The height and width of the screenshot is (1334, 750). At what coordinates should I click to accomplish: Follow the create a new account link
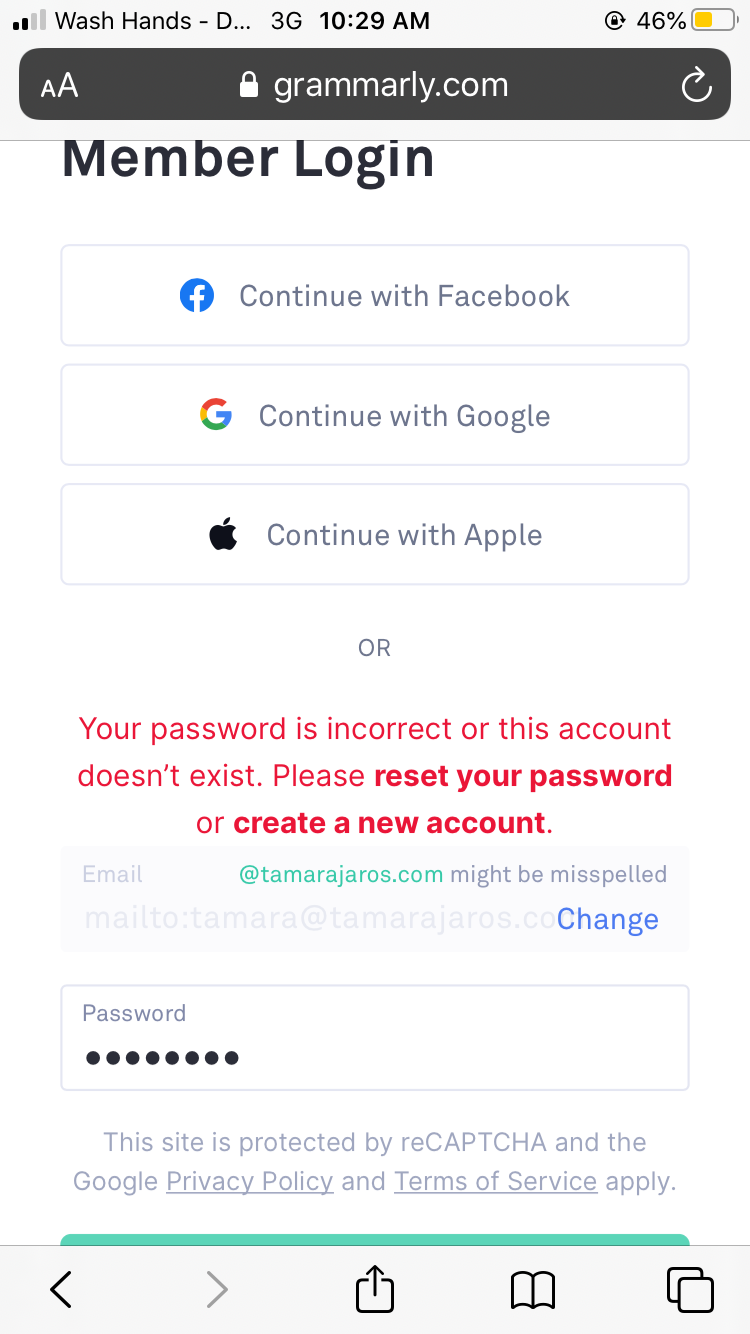390,823
